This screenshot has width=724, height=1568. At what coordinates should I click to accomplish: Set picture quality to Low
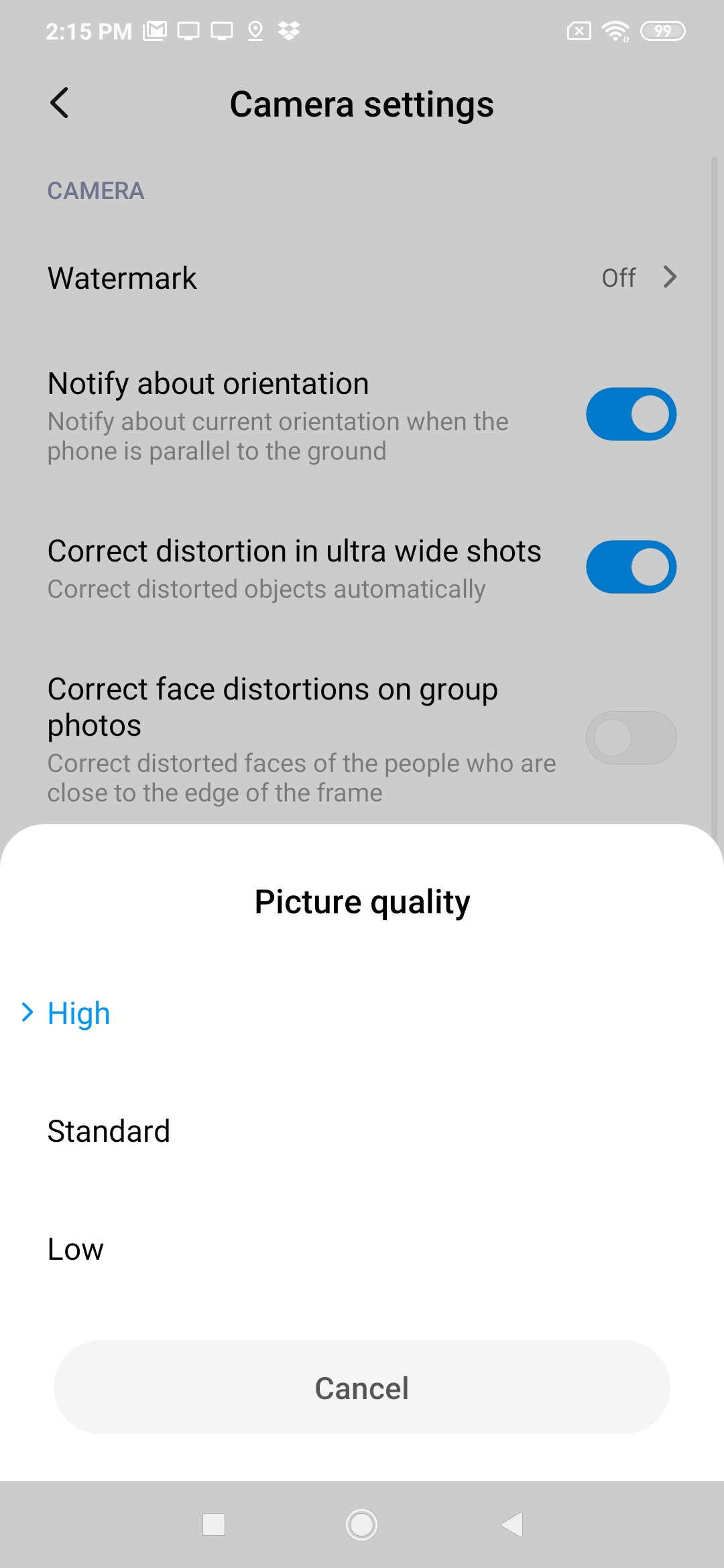pyautogui.click(x=362, y=1249)
